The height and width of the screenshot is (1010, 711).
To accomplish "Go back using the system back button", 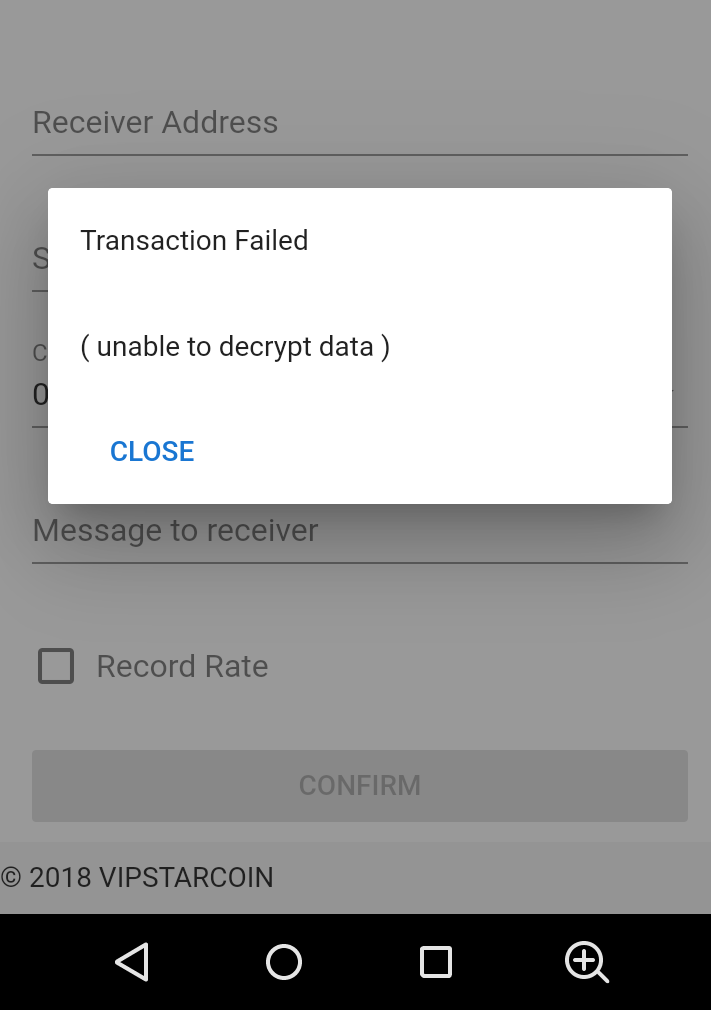I will pos(132,962).
